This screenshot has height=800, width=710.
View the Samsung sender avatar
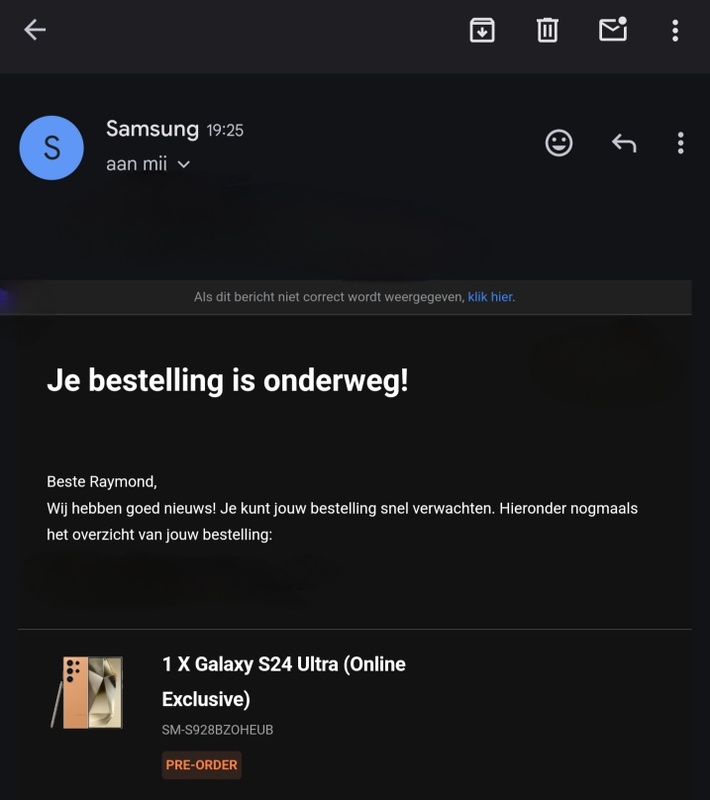coord(51,148)
